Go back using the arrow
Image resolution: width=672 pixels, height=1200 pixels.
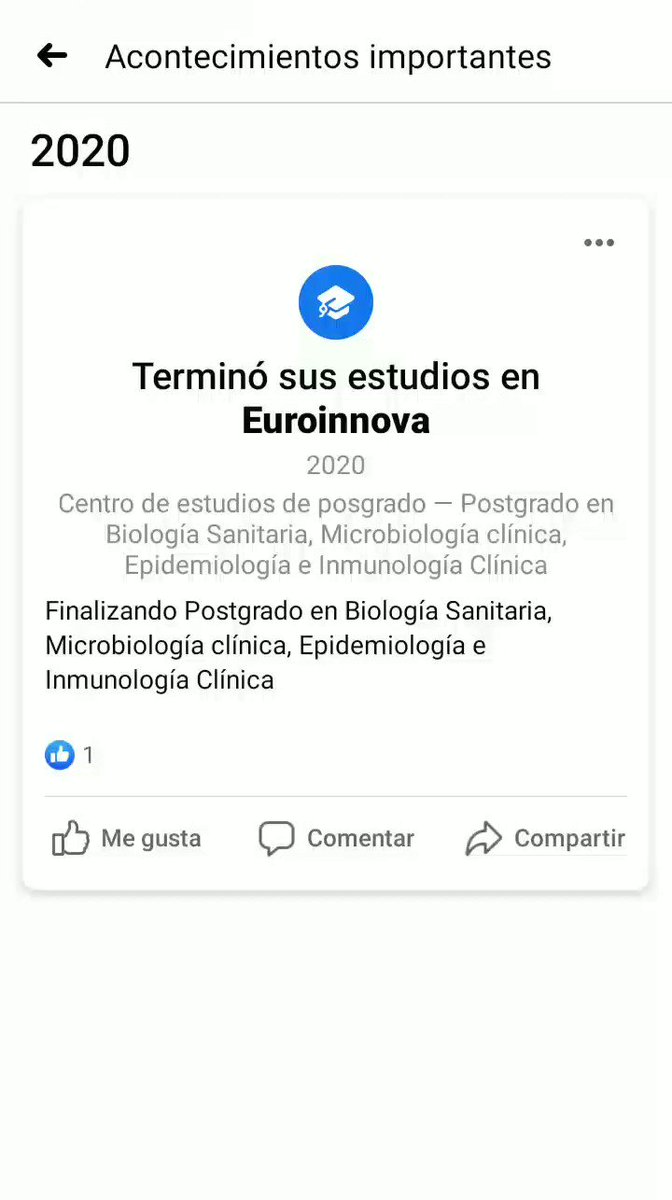tap(52, 56)
